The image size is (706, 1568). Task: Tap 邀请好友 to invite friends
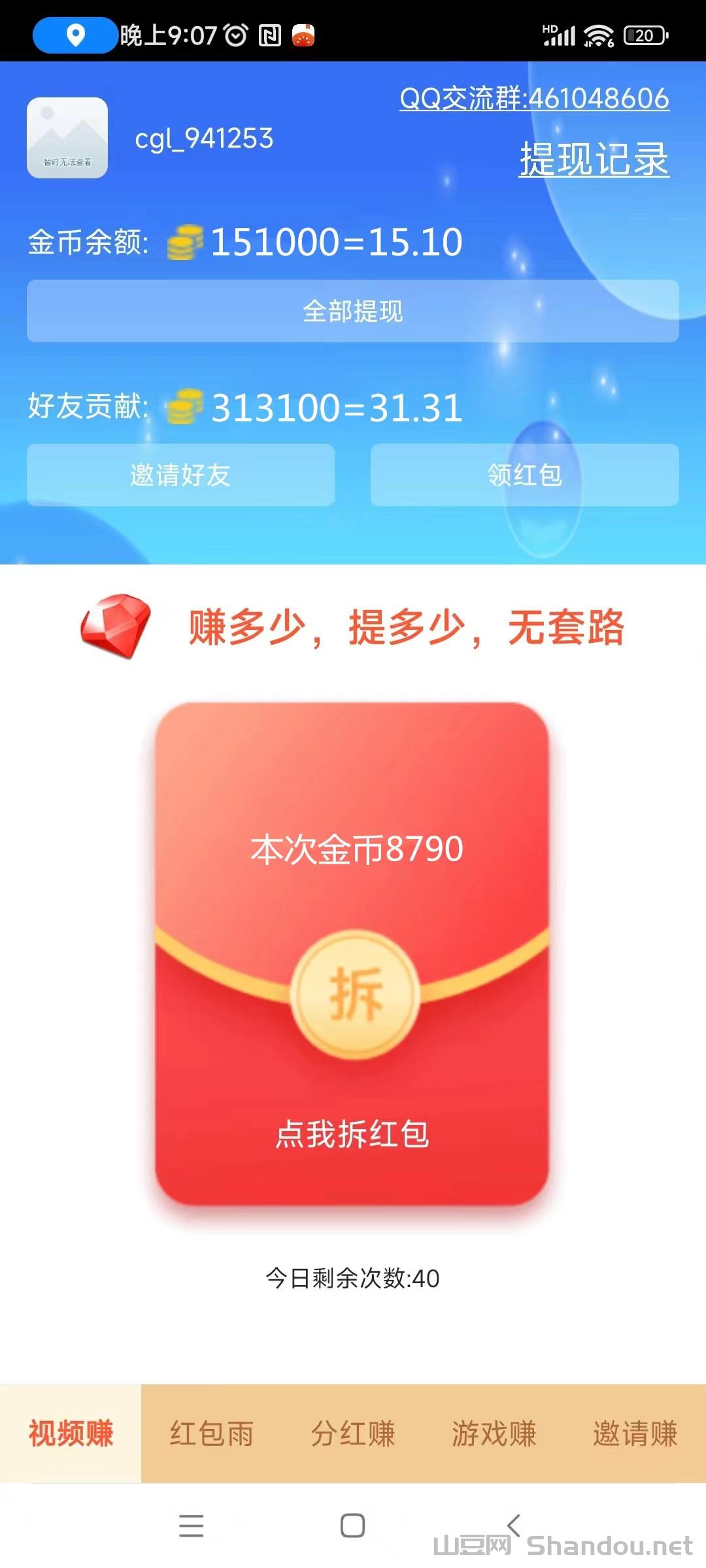tap(180, 475)
